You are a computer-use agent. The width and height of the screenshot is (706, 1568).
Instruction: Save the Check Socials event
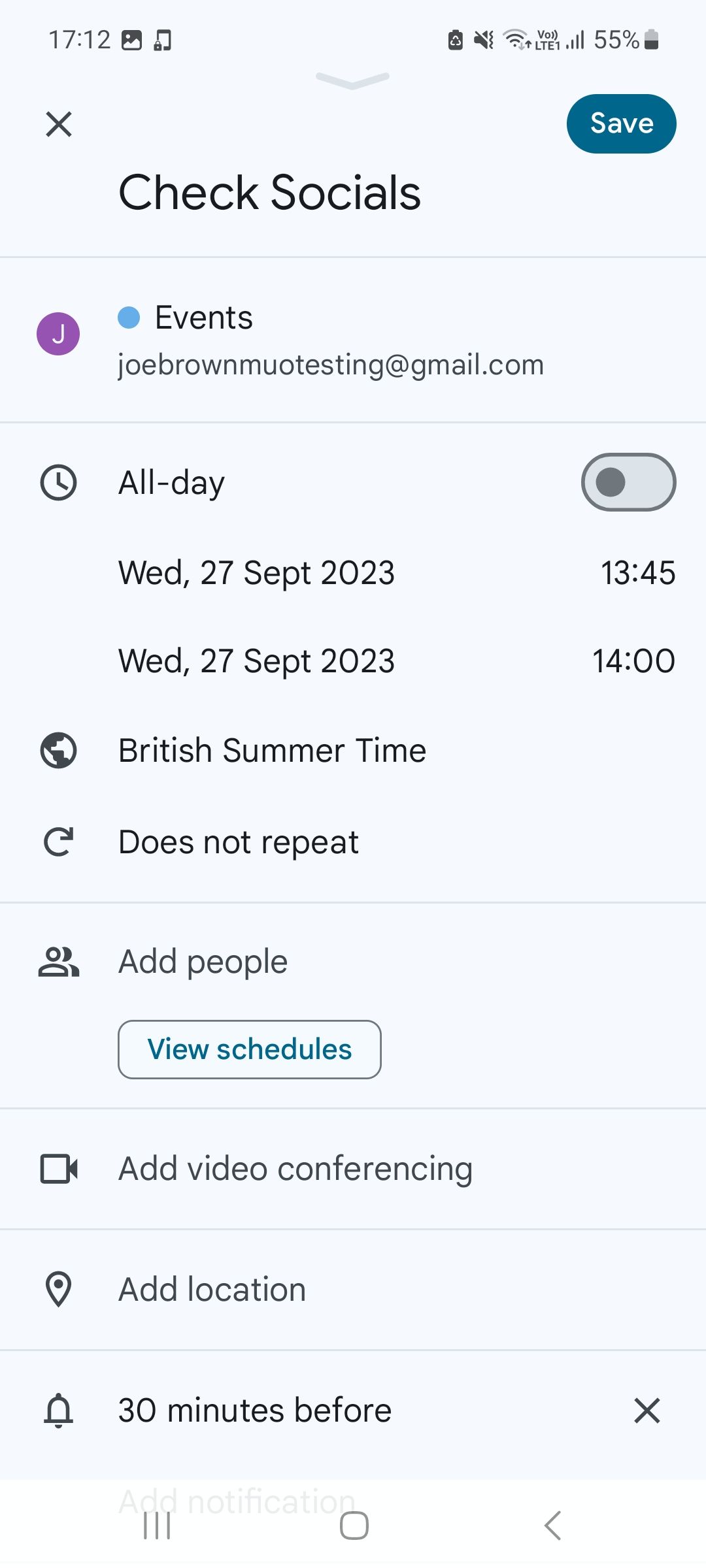tap(620, 123)
